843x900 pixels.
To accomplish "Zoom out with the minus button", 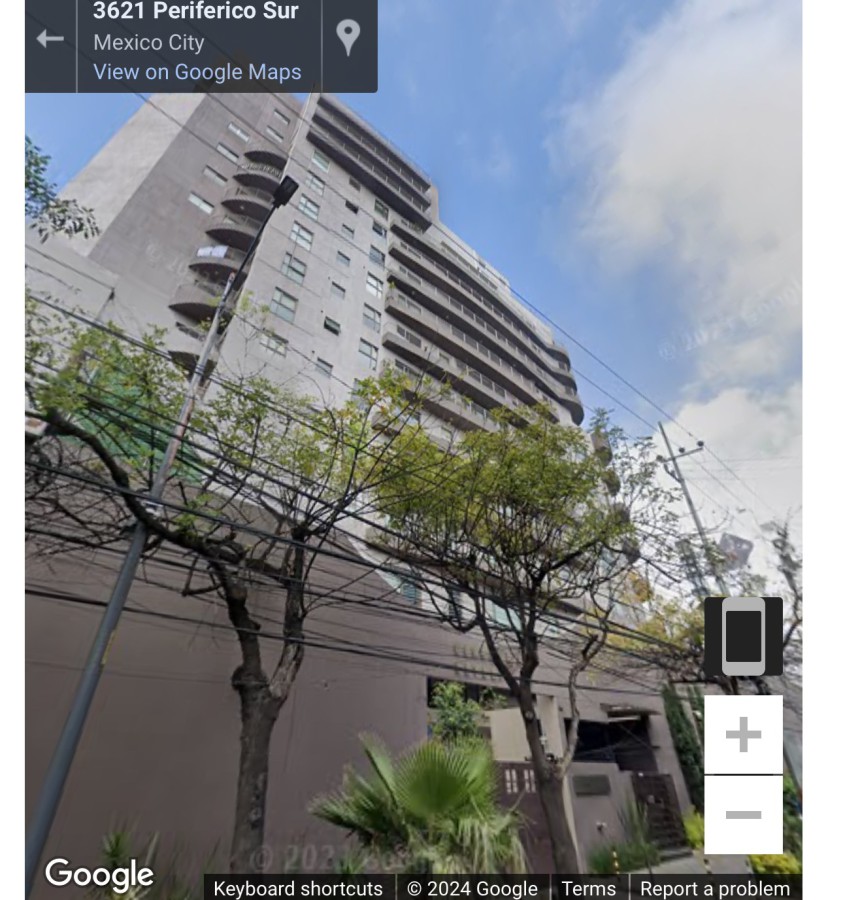I will [743, 815].
